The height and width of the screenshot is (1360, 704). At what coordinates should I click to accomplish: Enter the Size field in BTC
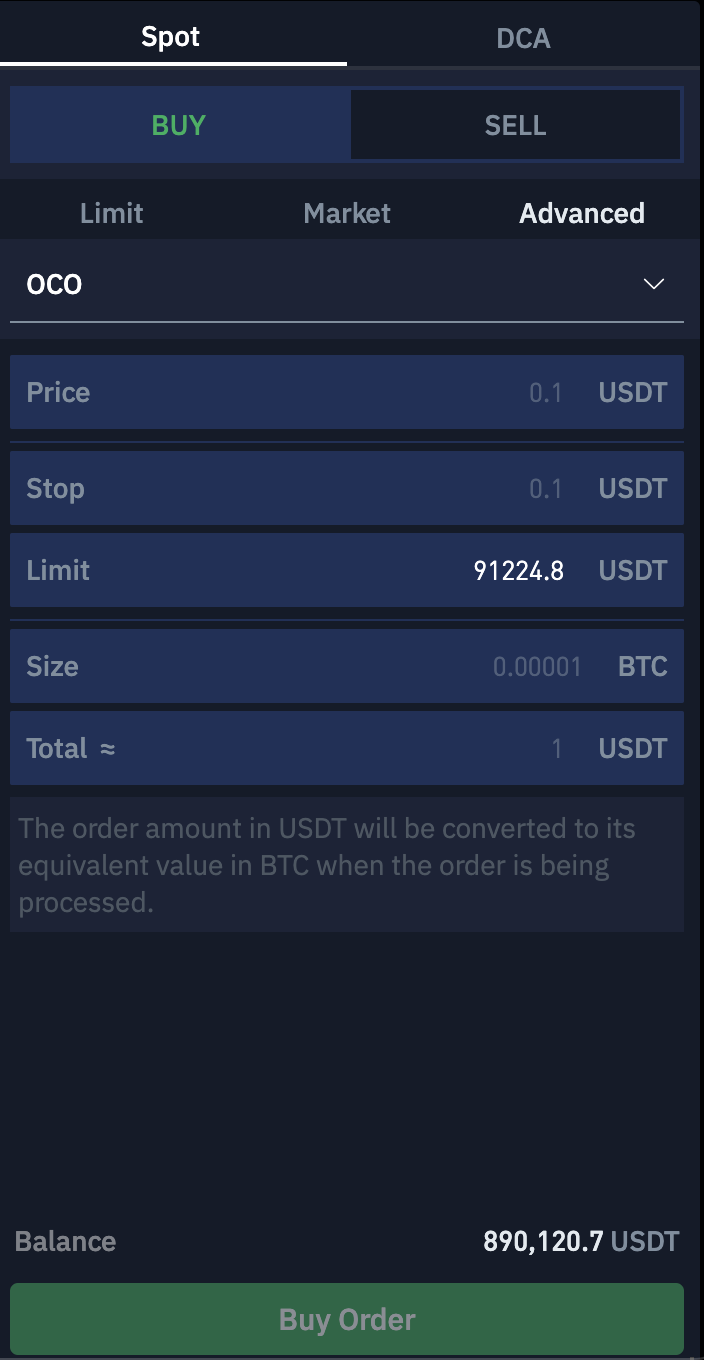click(x=347, y=666)
